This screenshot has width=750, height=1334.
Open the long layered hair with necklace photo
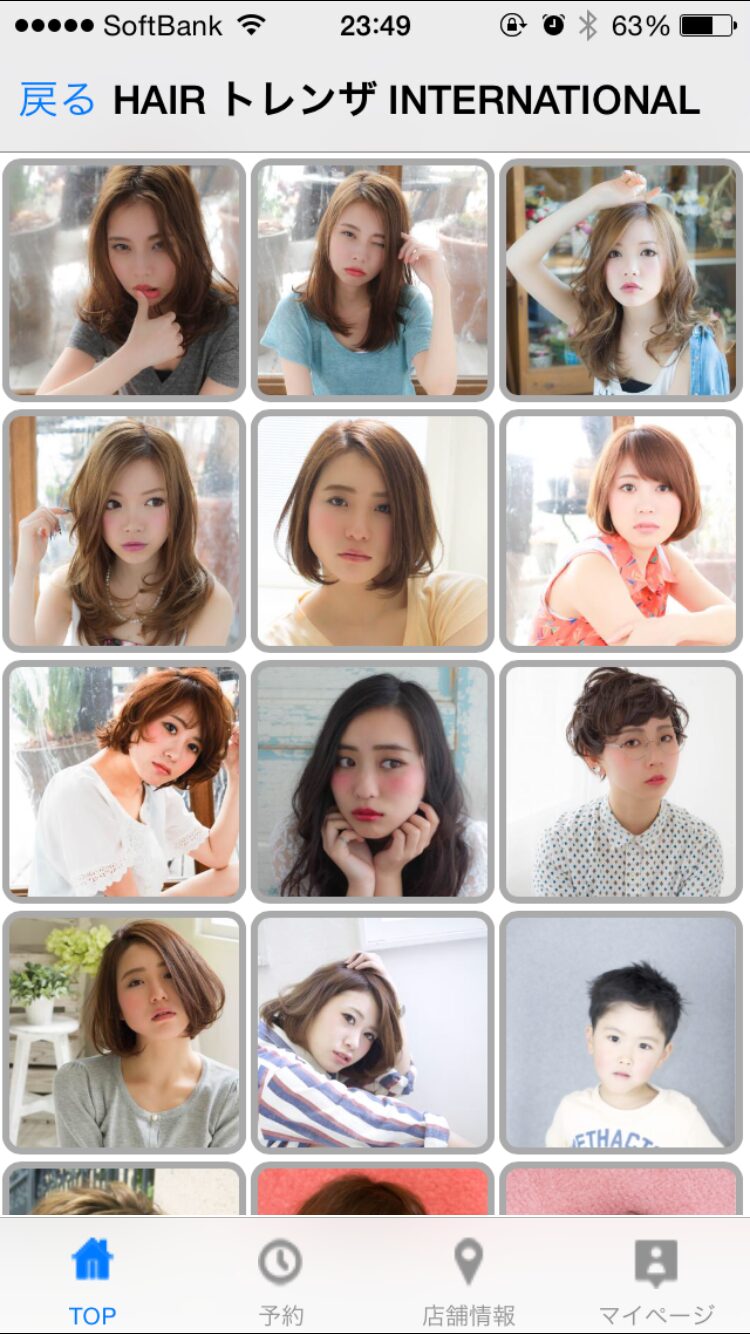(125, 531)
